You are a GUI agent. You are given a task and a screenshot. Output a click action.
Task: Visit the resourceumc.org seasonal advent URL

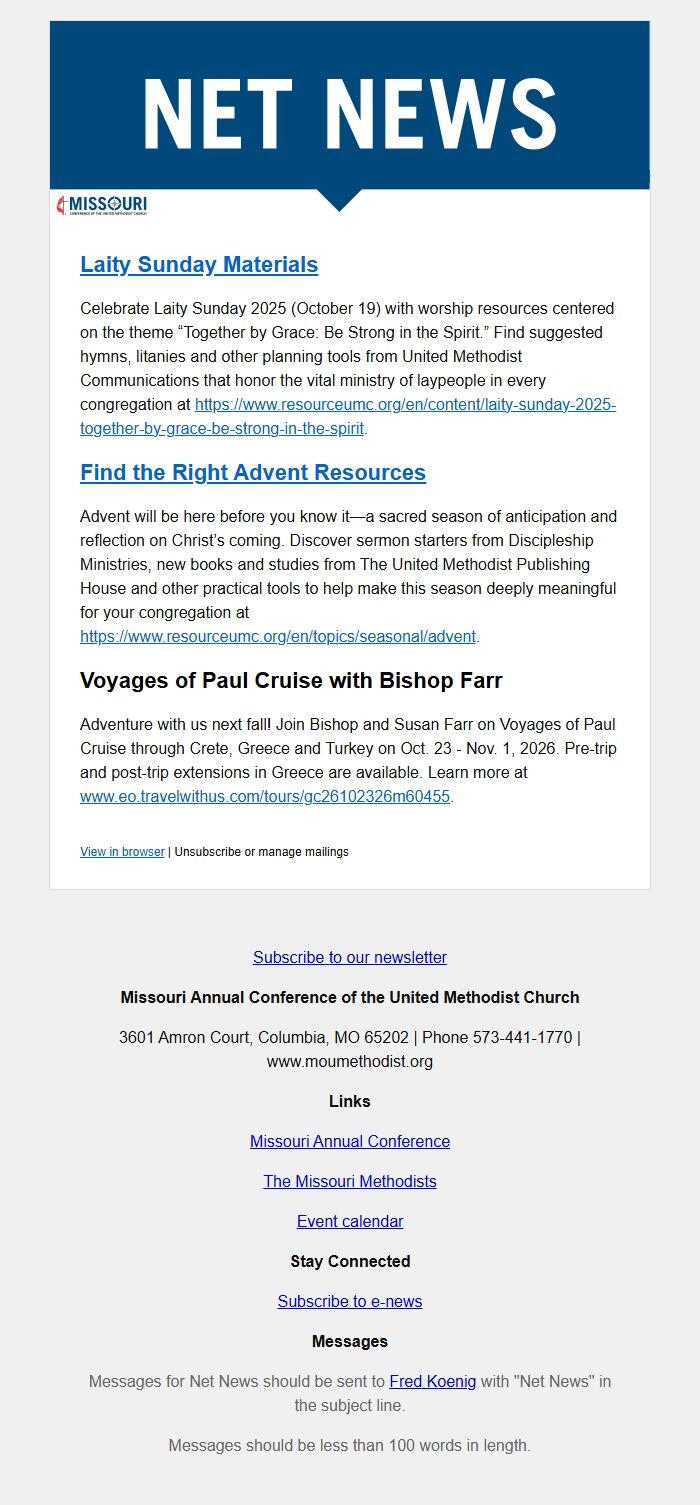[279, 636]
